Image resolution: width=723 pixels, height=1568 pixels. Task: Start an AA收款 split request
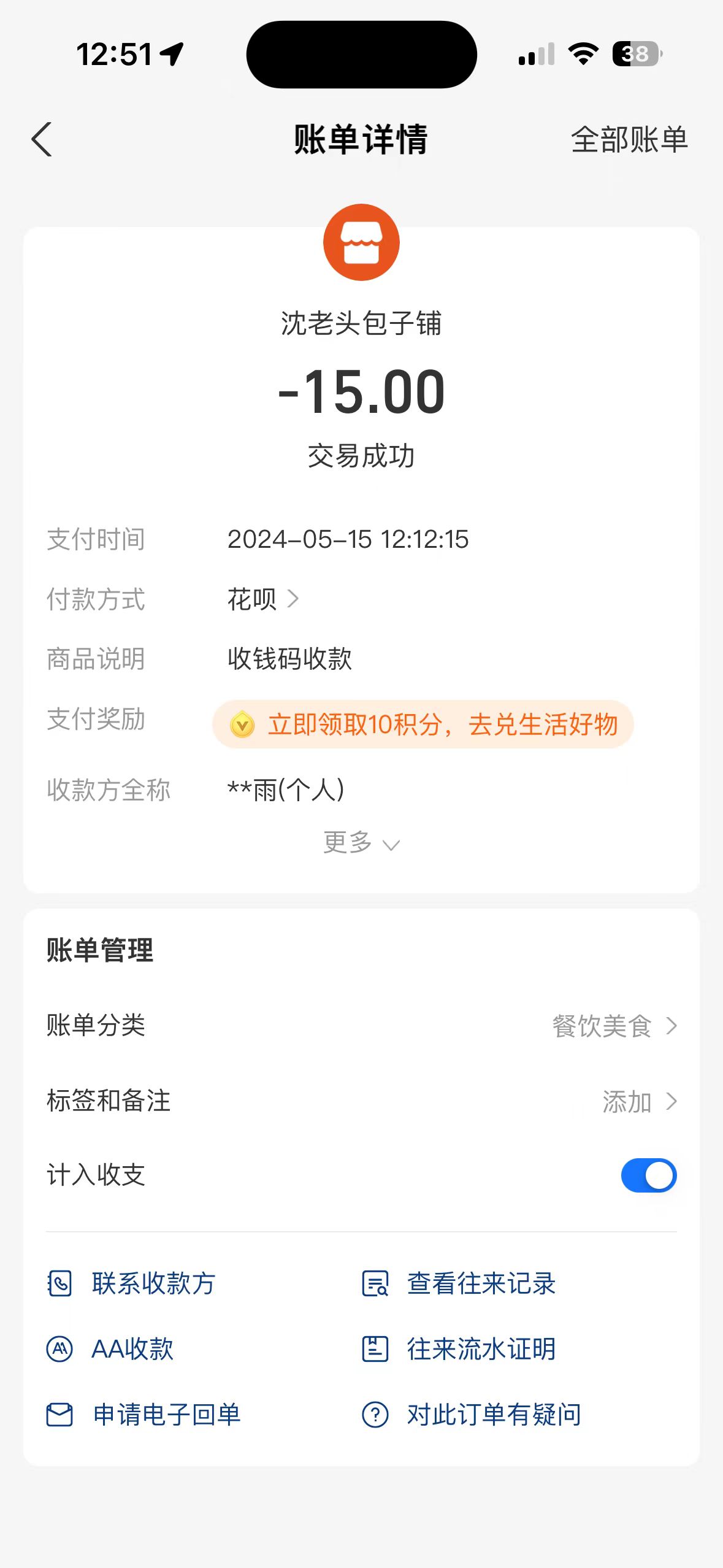tap(110, 1349)
